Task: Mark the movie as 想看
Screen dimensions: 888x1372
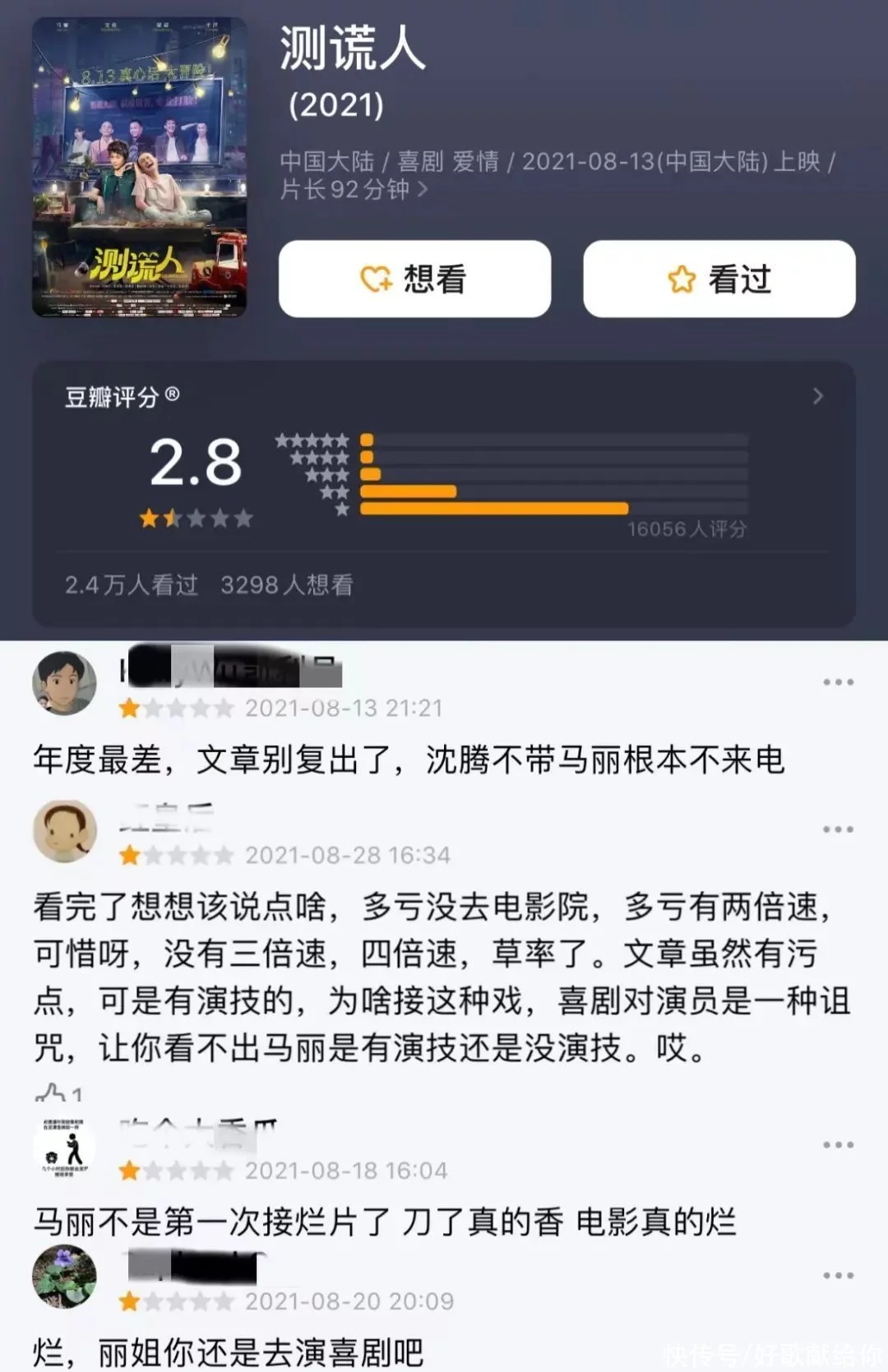Action: pos(414,279)
